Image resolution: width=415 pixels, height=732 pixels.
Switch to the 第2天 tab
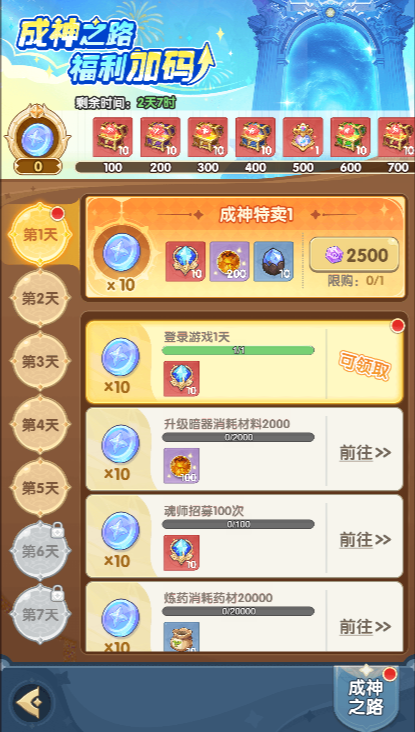[40, 299]
